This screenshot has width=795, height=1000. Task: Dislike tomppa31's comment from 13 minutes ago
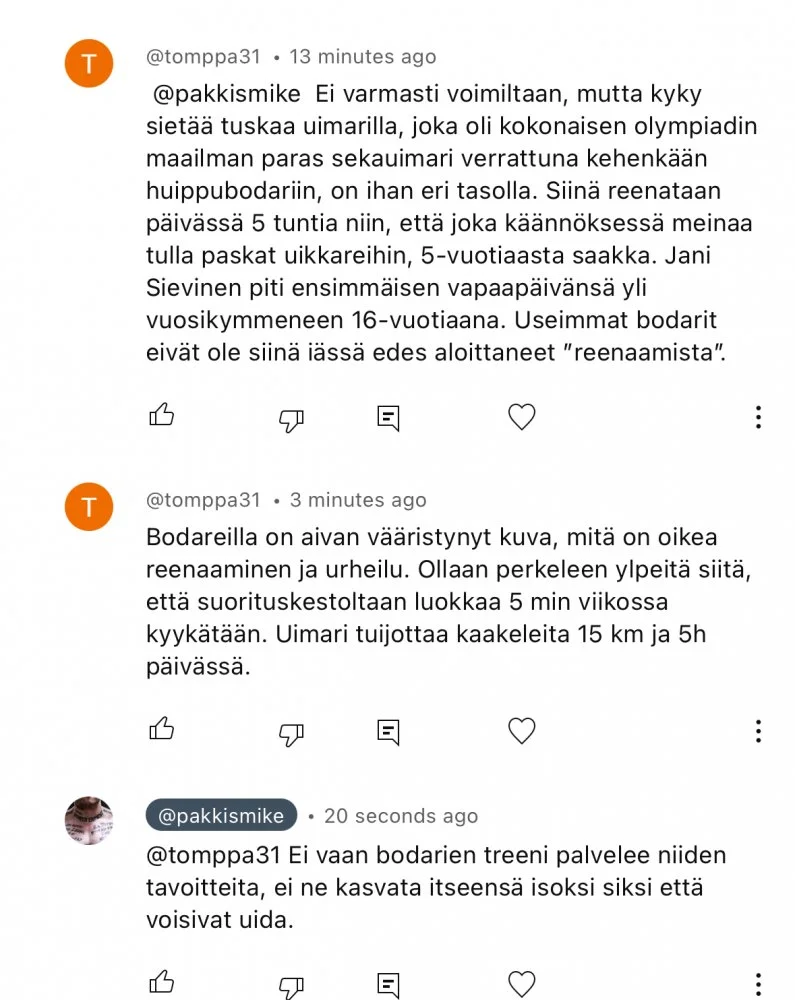(290, 420)
